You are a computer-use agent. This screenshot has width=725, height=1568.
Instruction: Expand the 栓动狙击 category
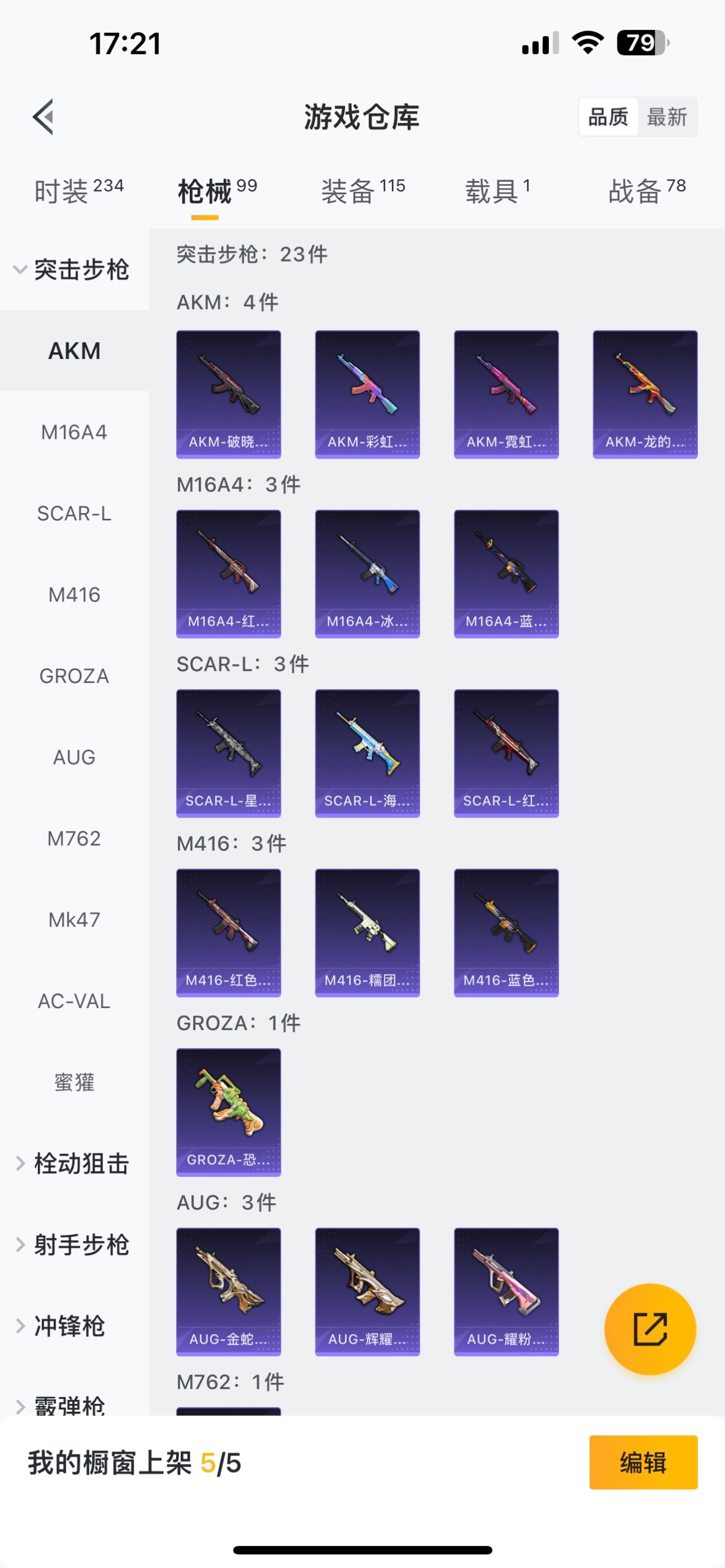[73, 1163]
